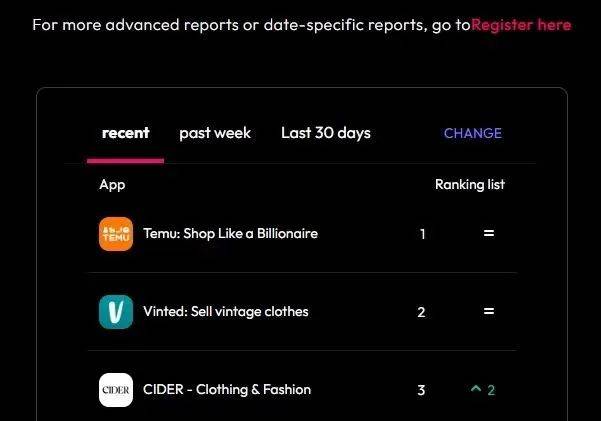601x421 pixels.
Task: Select the recent tab
Action: click(x=125, y=133)
